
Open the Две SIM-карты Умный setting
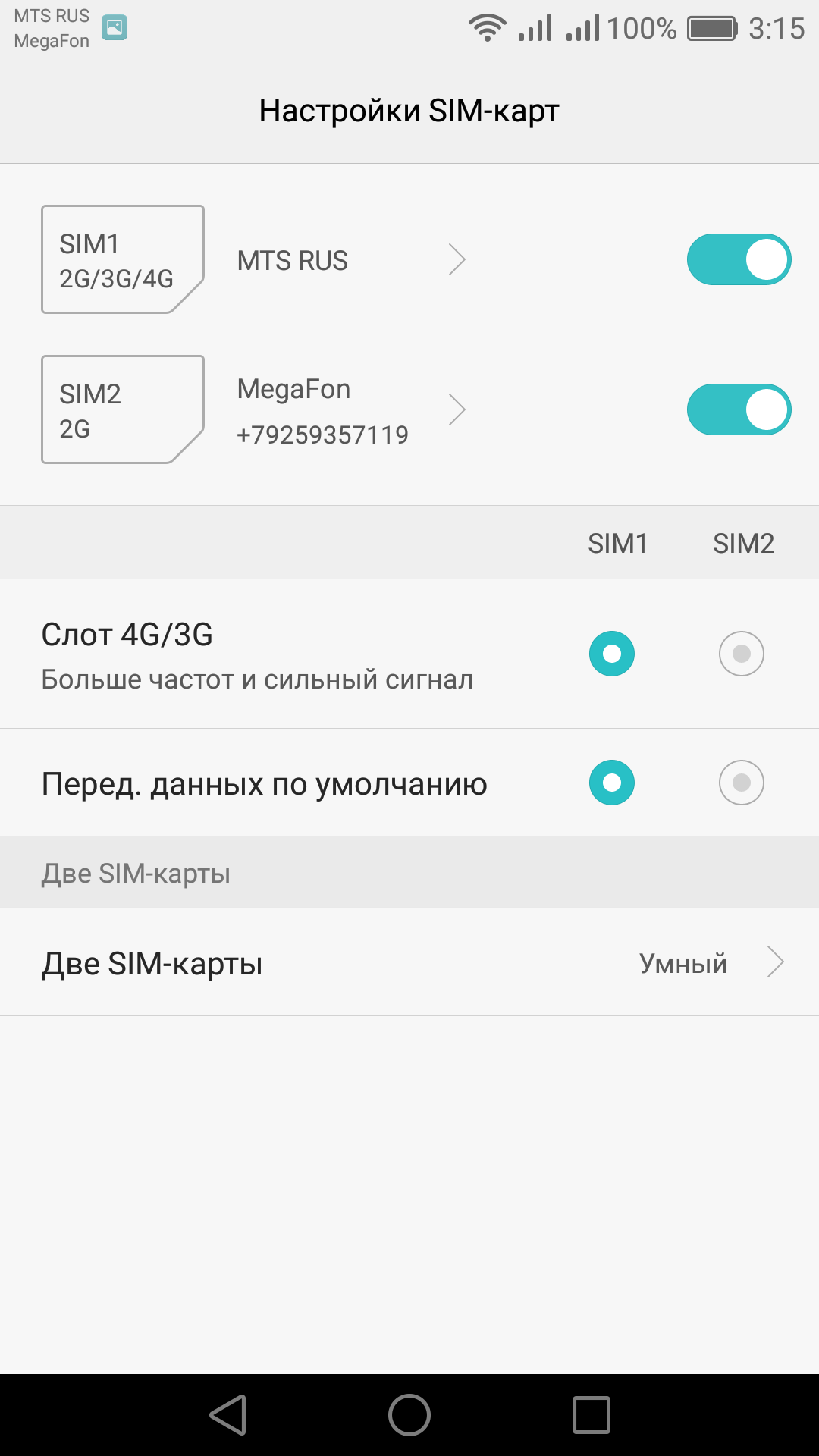click(x=409, y=962)
